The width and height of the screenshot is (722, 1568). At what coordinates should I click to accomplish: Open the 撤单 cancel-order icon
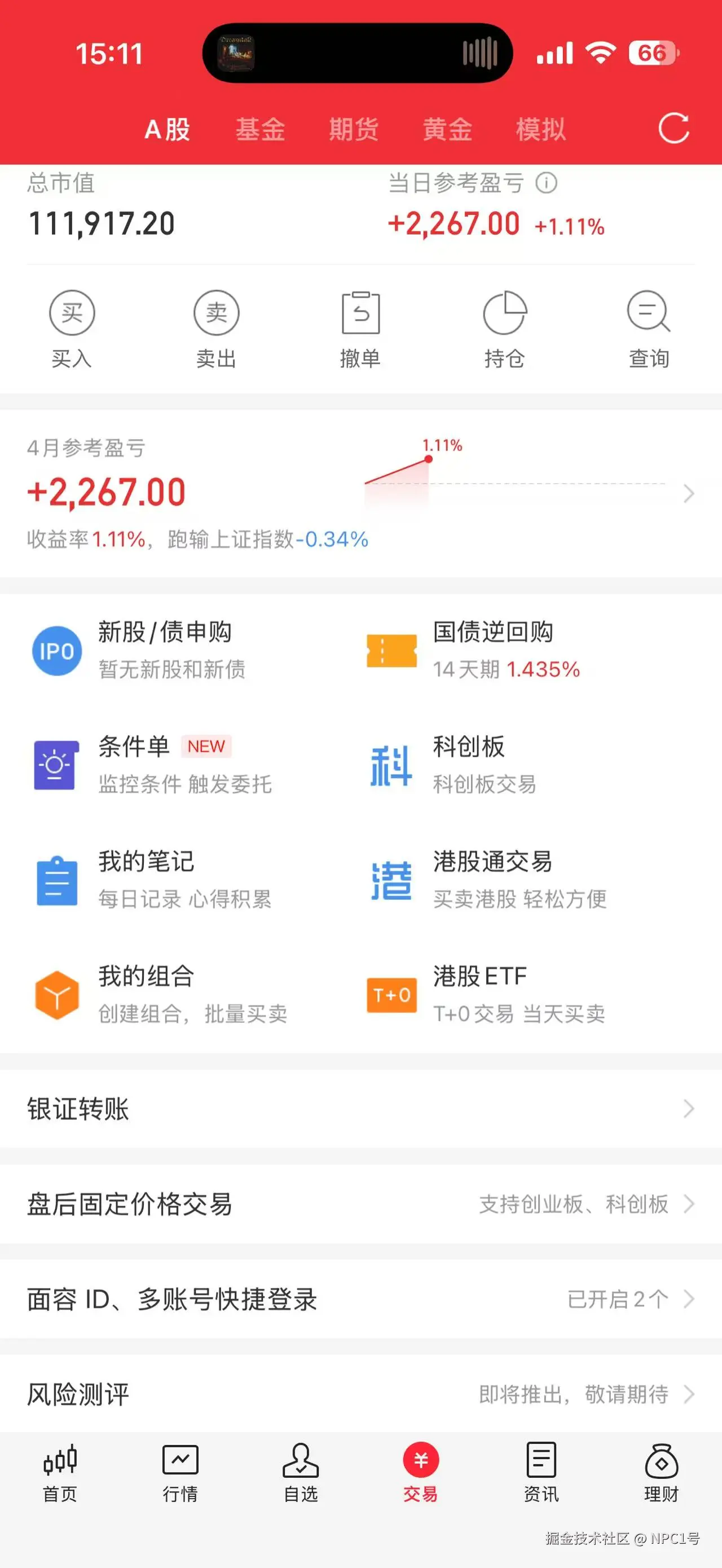(360, 312)
